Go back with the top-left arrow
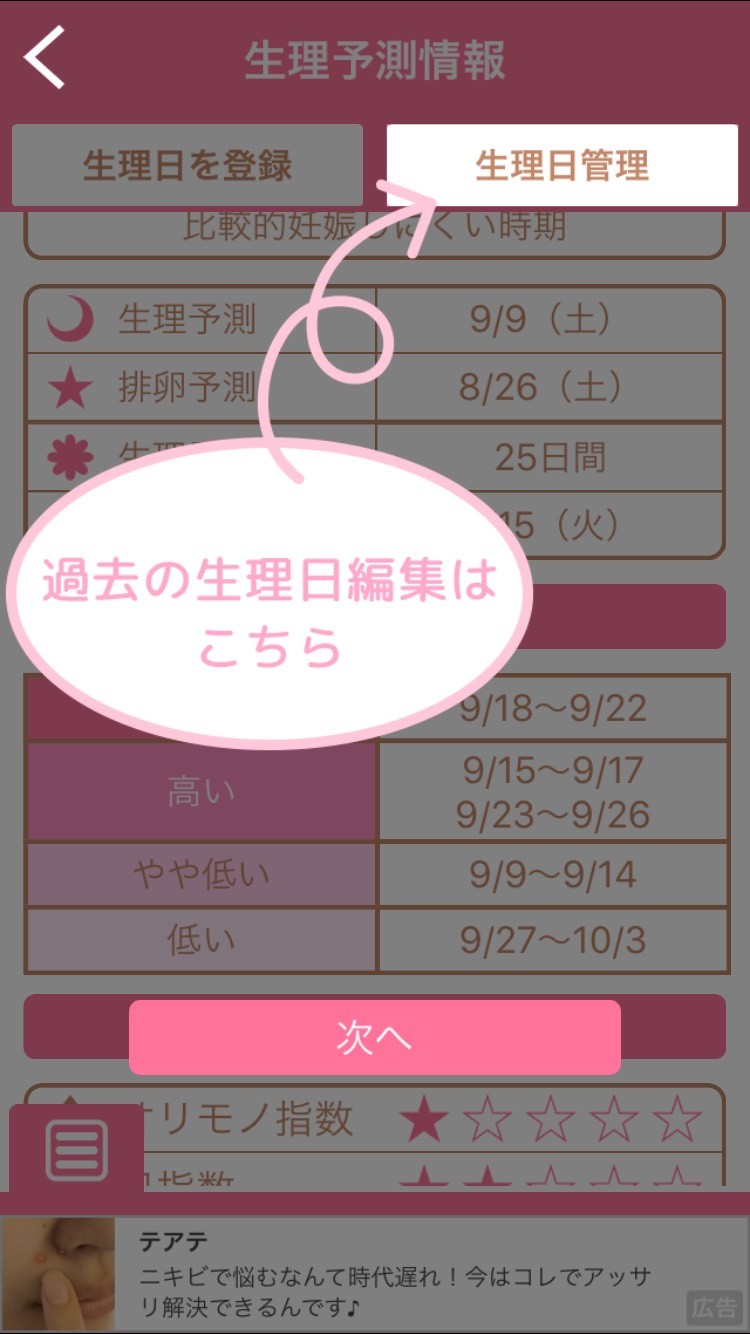This screenshot has width=750, height=1334. pyautogui.click(x=45, y=58)
